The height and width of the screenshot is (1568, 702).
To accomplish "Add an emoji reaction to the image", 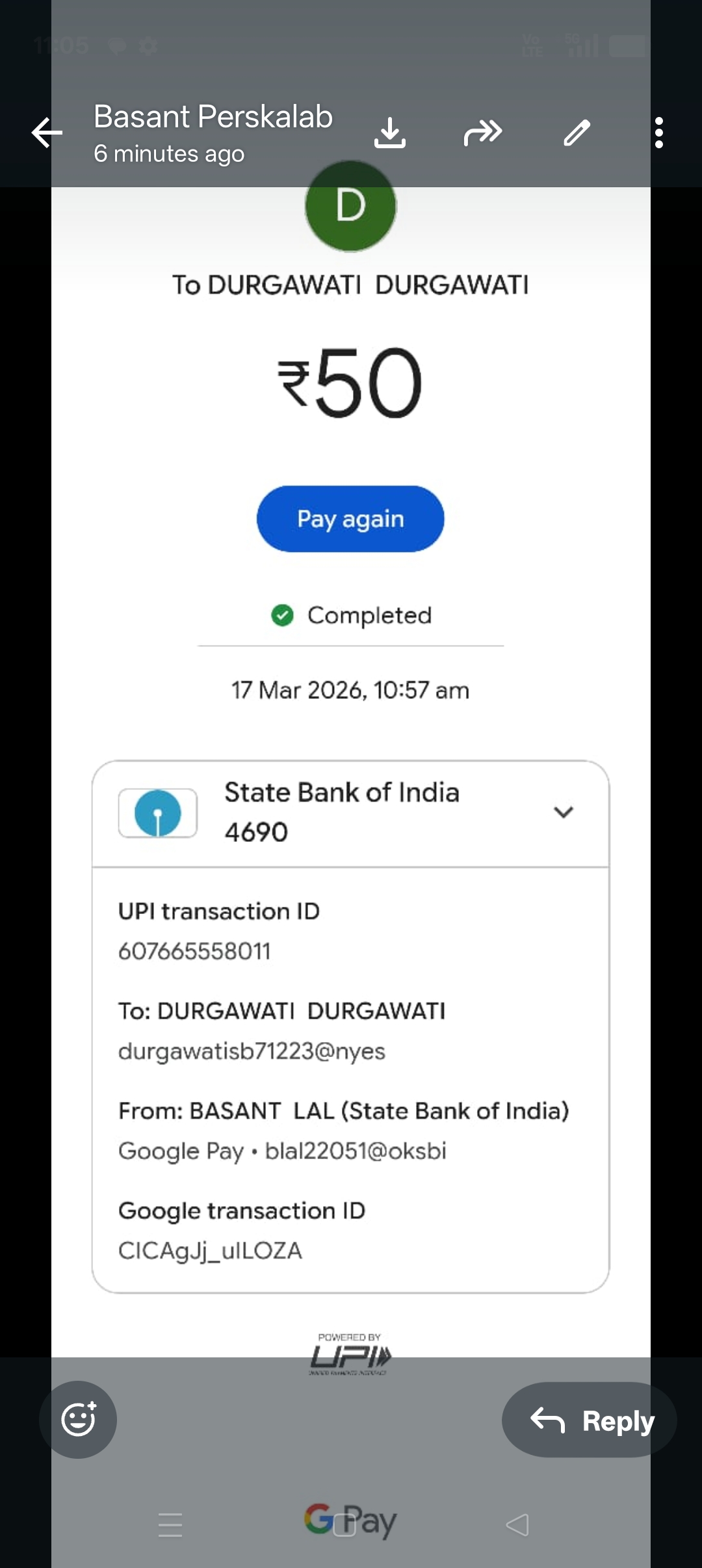I will (78, 1419).
